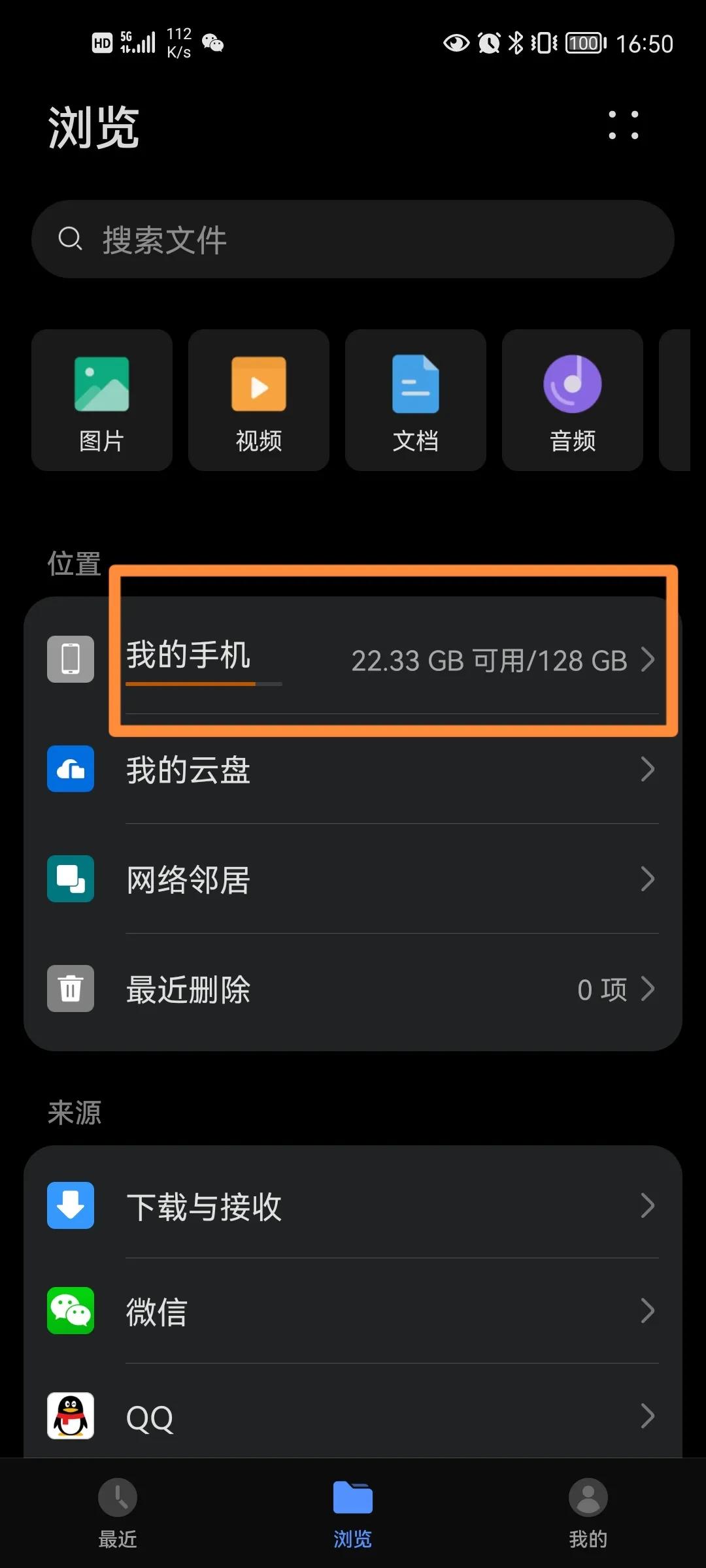This screenshot has height=1568, width=706.
Task: Open the 文档 (Documents) category
Action: [x=415, y=400]
